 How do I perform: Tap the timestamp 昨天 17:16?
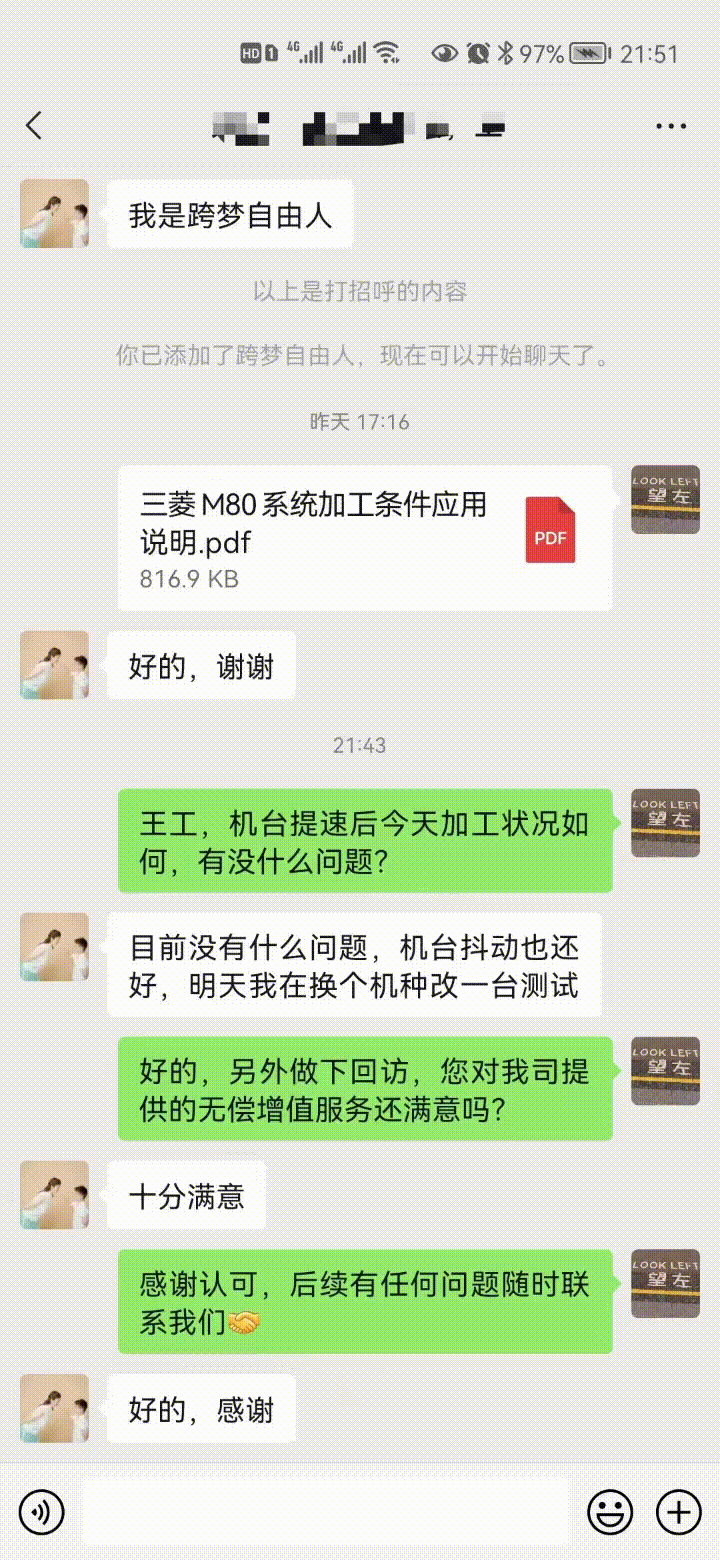[360, 421]
